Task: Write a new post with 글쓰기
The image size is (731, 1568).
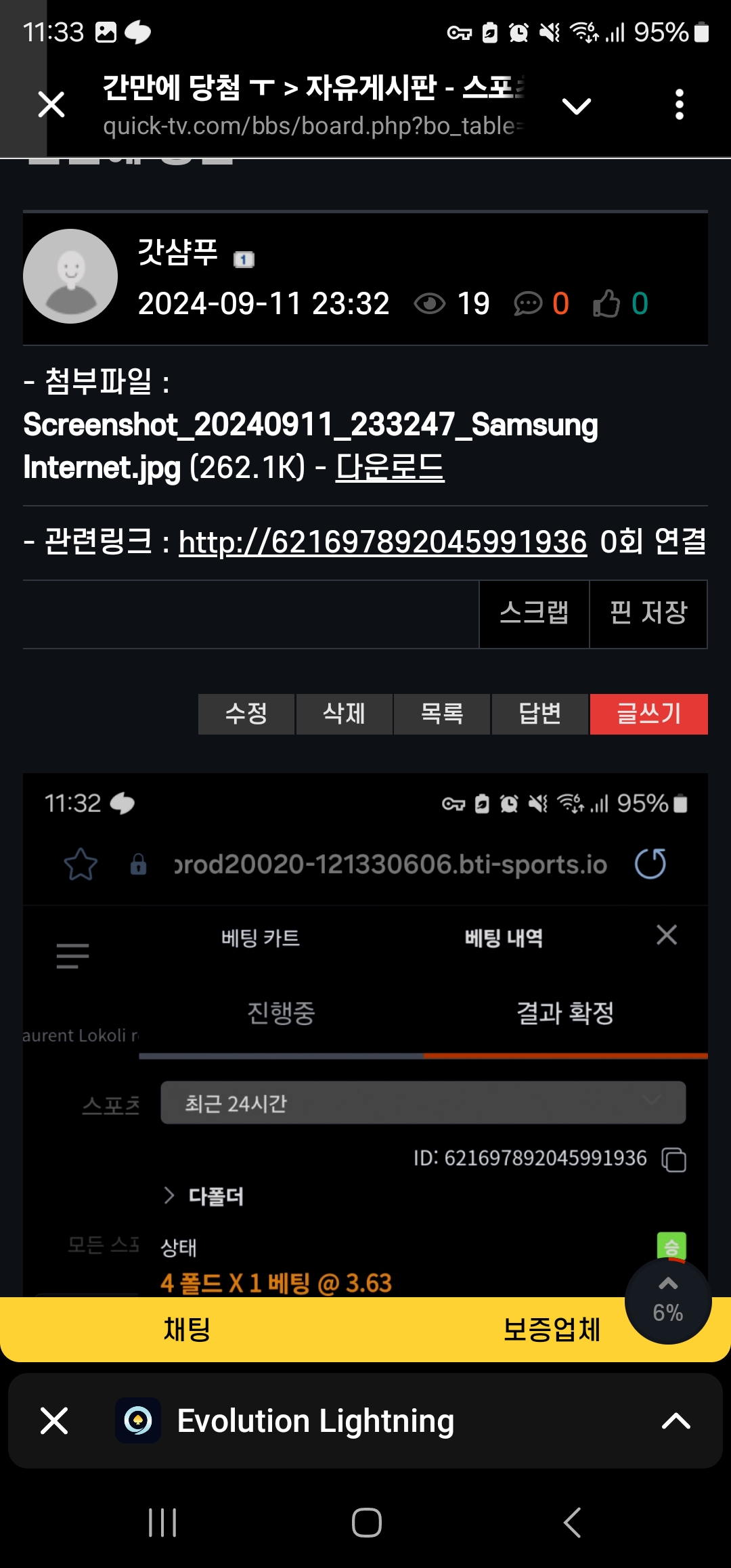Action: point(649,714)
